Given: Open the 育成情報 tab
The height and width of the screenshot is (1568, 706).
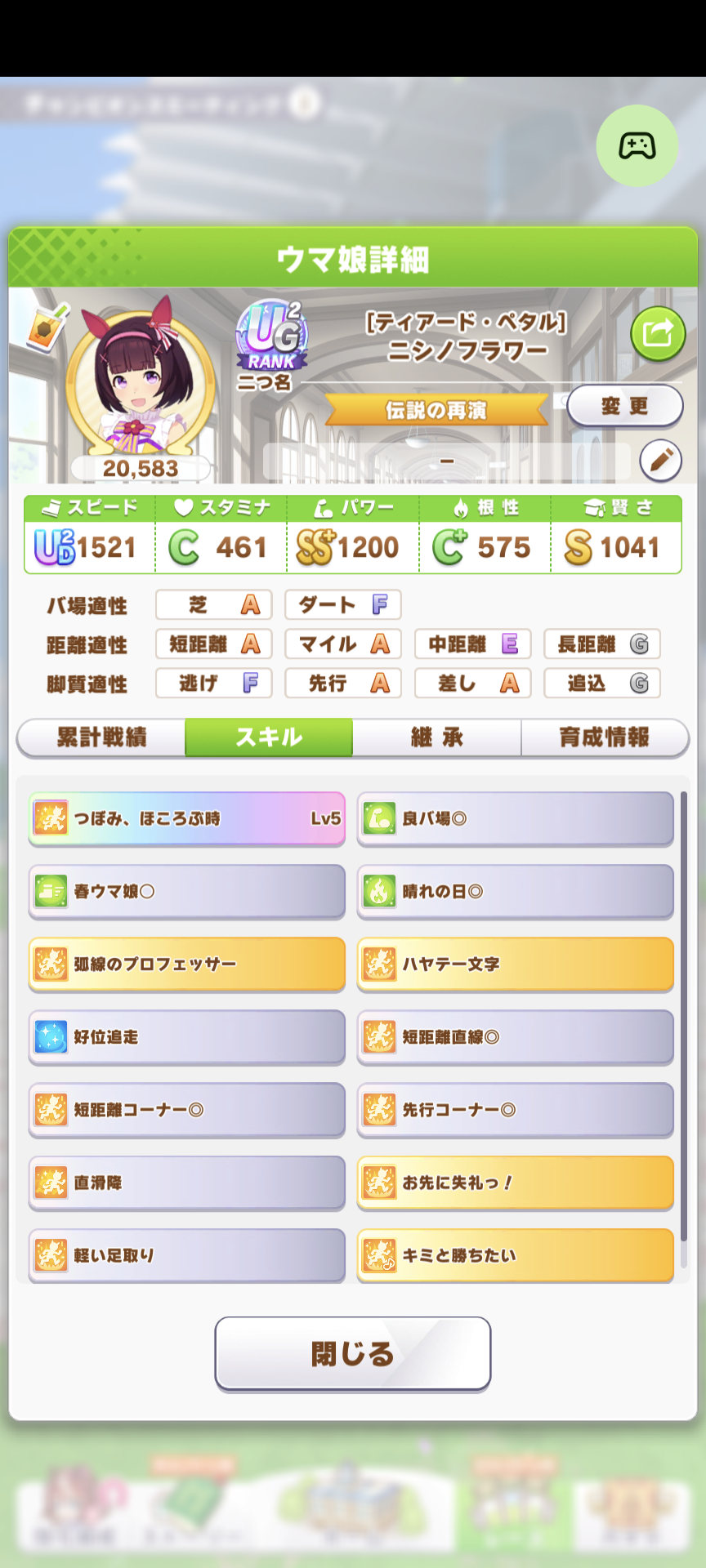Looking at the screenshot, I should [605, 737].
